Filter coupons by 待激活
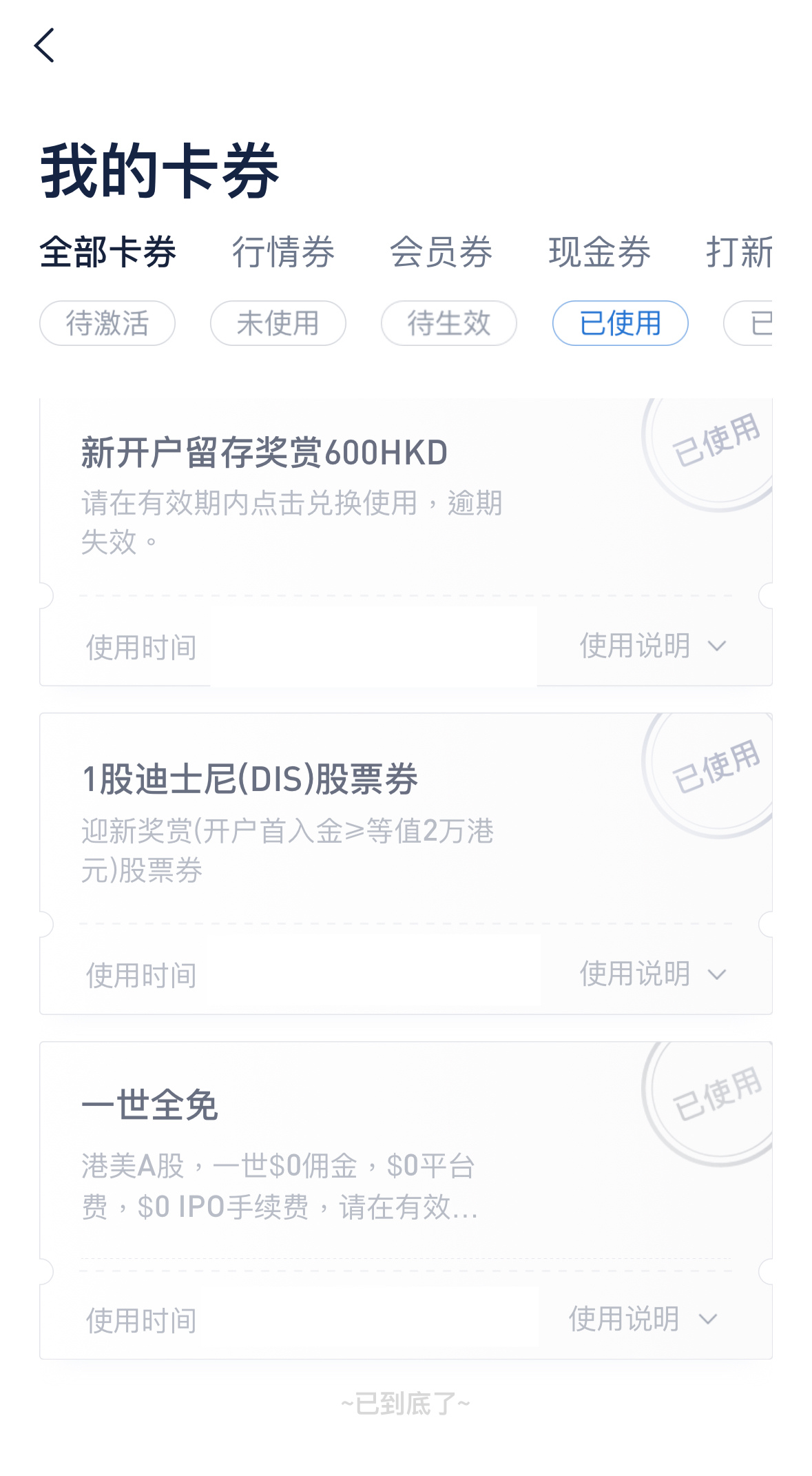This screenshot has width=812, height=1476. [107, 323]
